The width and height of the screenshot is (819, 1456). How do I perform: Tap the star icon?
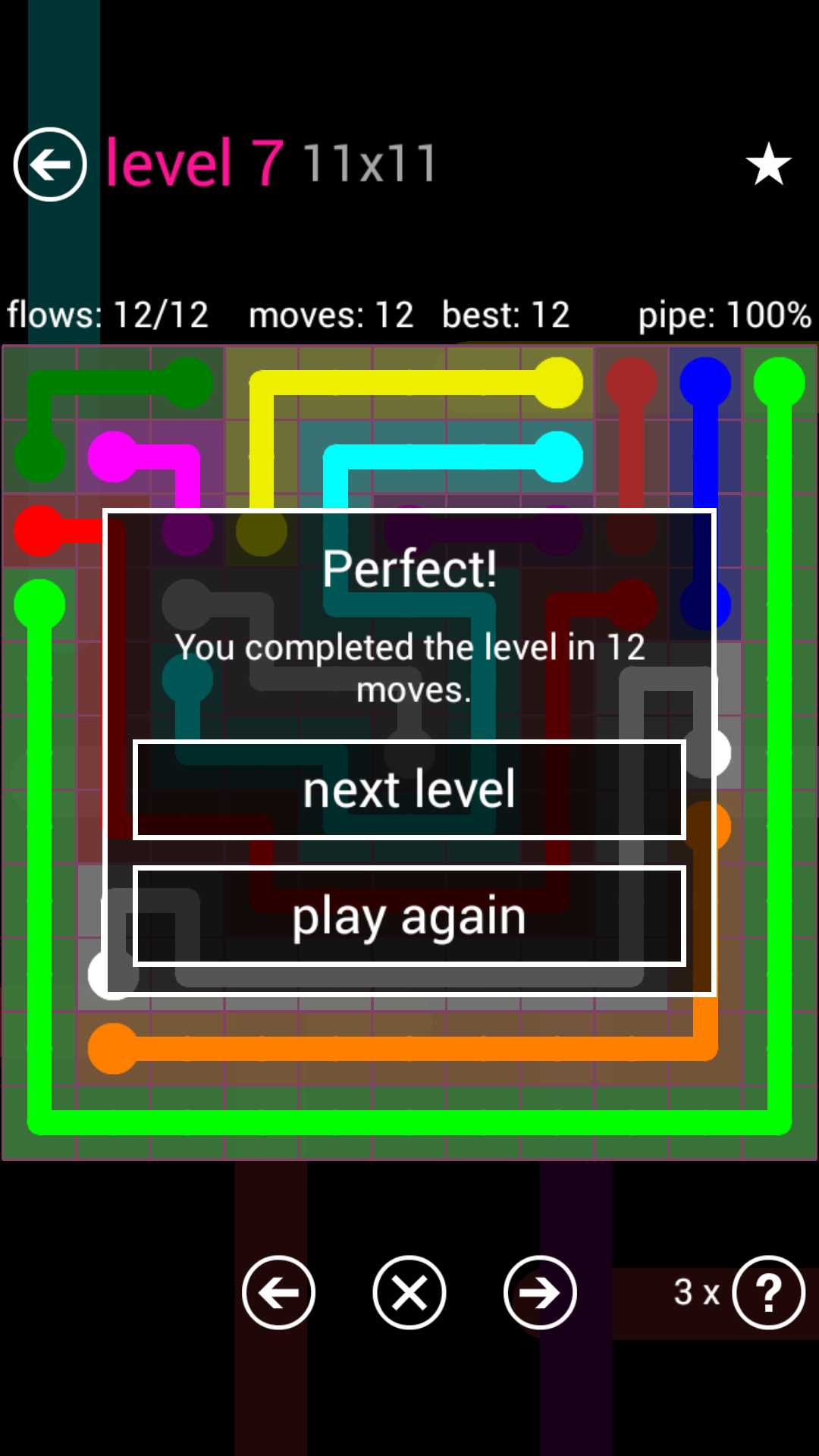click(768, 164)
